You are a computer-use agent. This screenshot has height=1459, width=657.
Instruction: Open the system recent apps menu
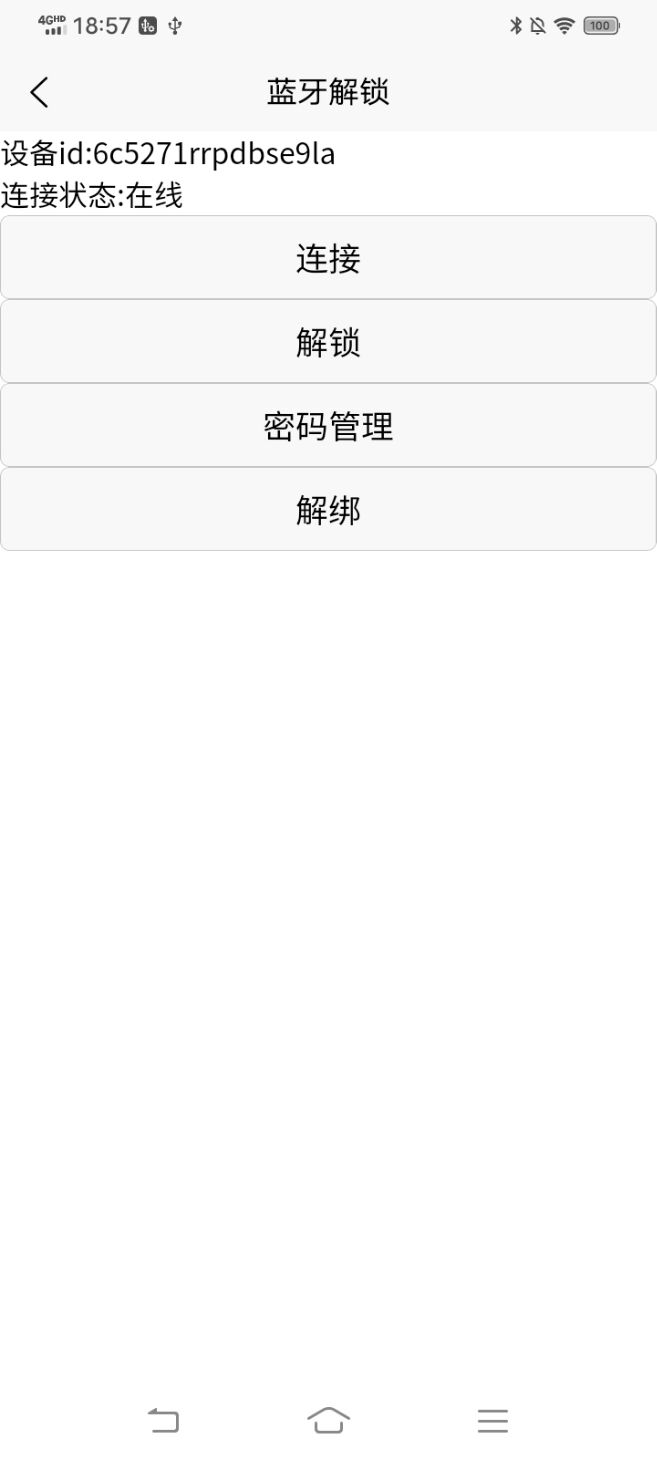coord(492,1420)
